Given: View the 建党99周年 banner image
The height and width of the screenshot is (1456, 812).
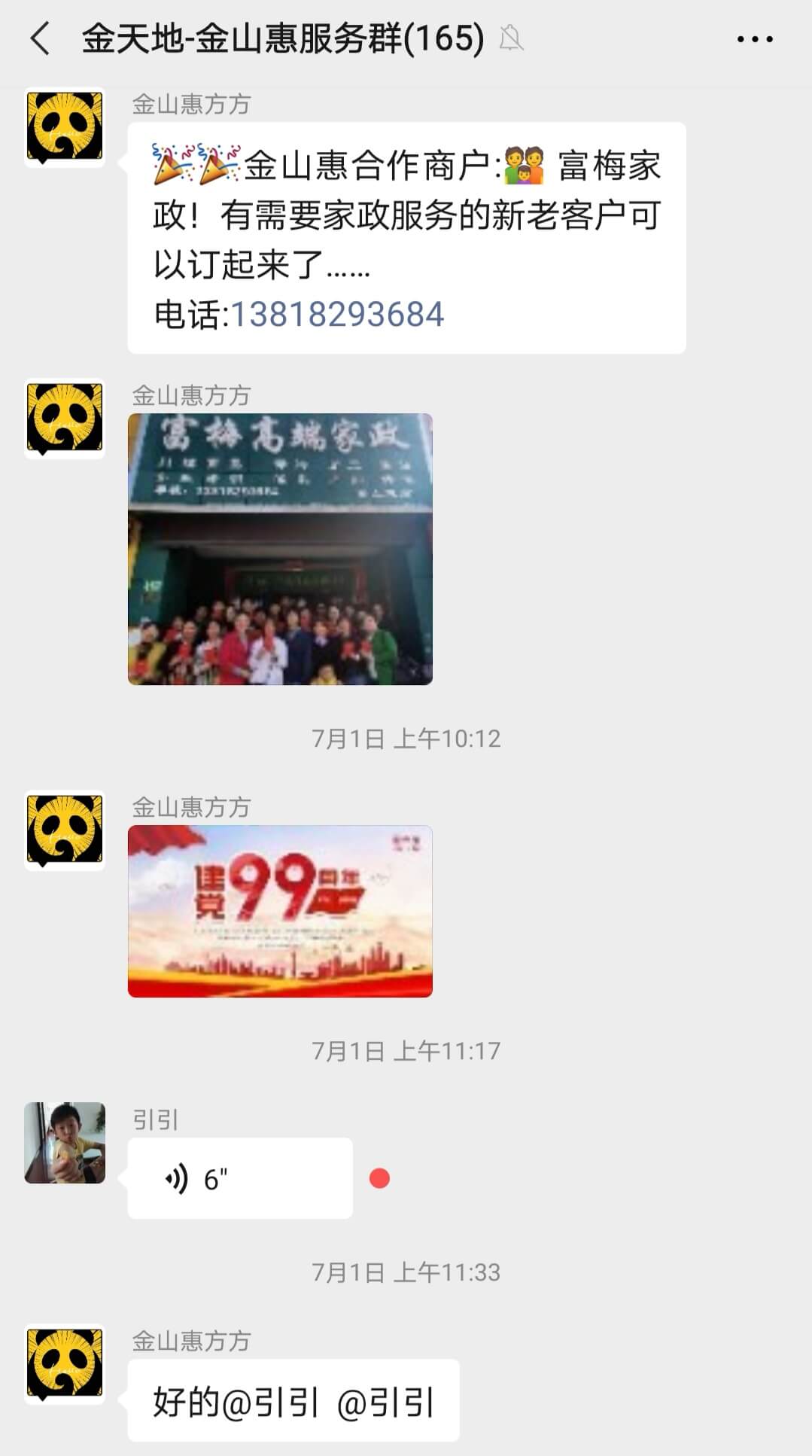Looking at the screenshot, I should point(280,911).
